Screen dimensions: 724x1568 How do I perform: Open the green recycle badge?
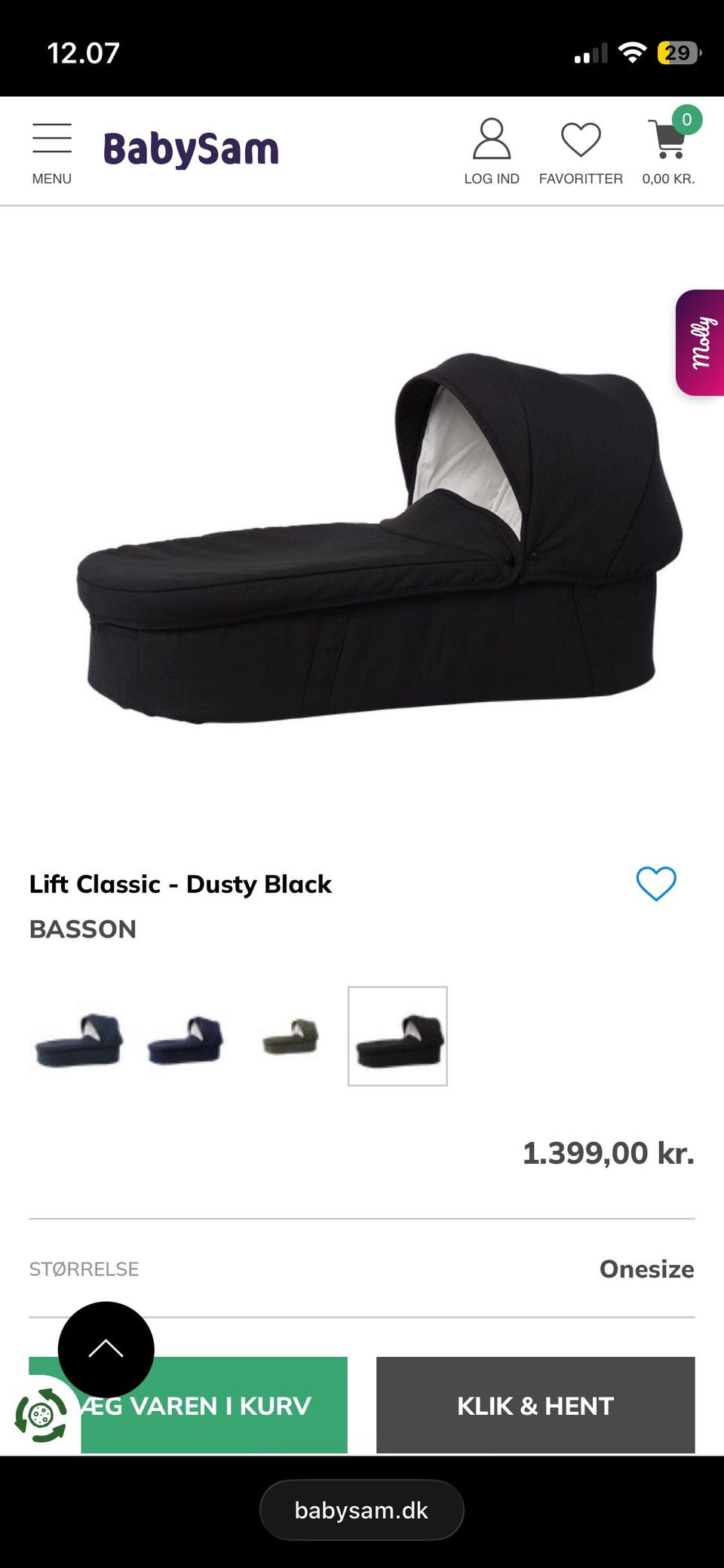tap(41, 1415)
